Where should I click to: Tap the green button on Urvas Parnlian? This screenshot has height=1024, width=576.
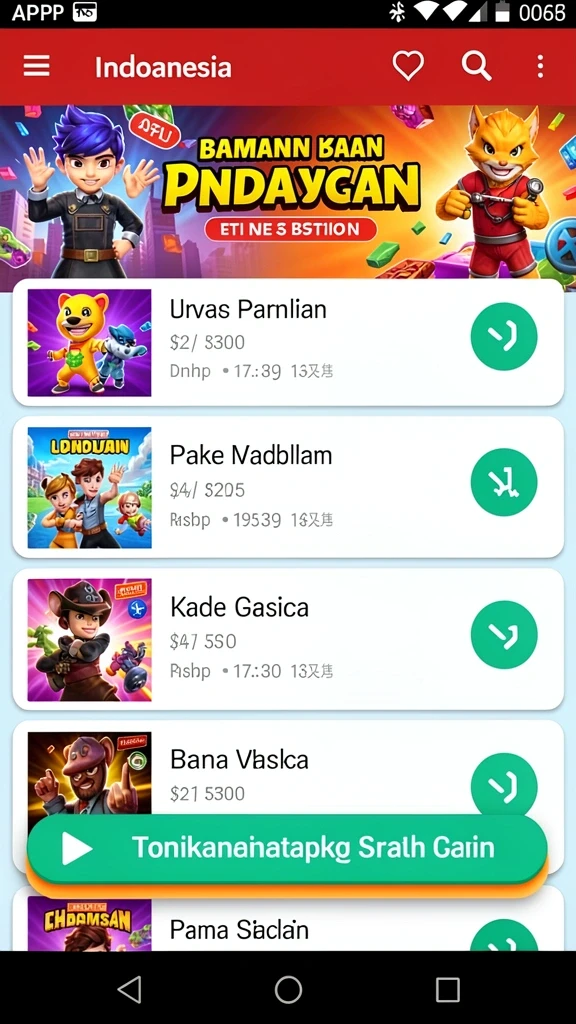point(504,336)
